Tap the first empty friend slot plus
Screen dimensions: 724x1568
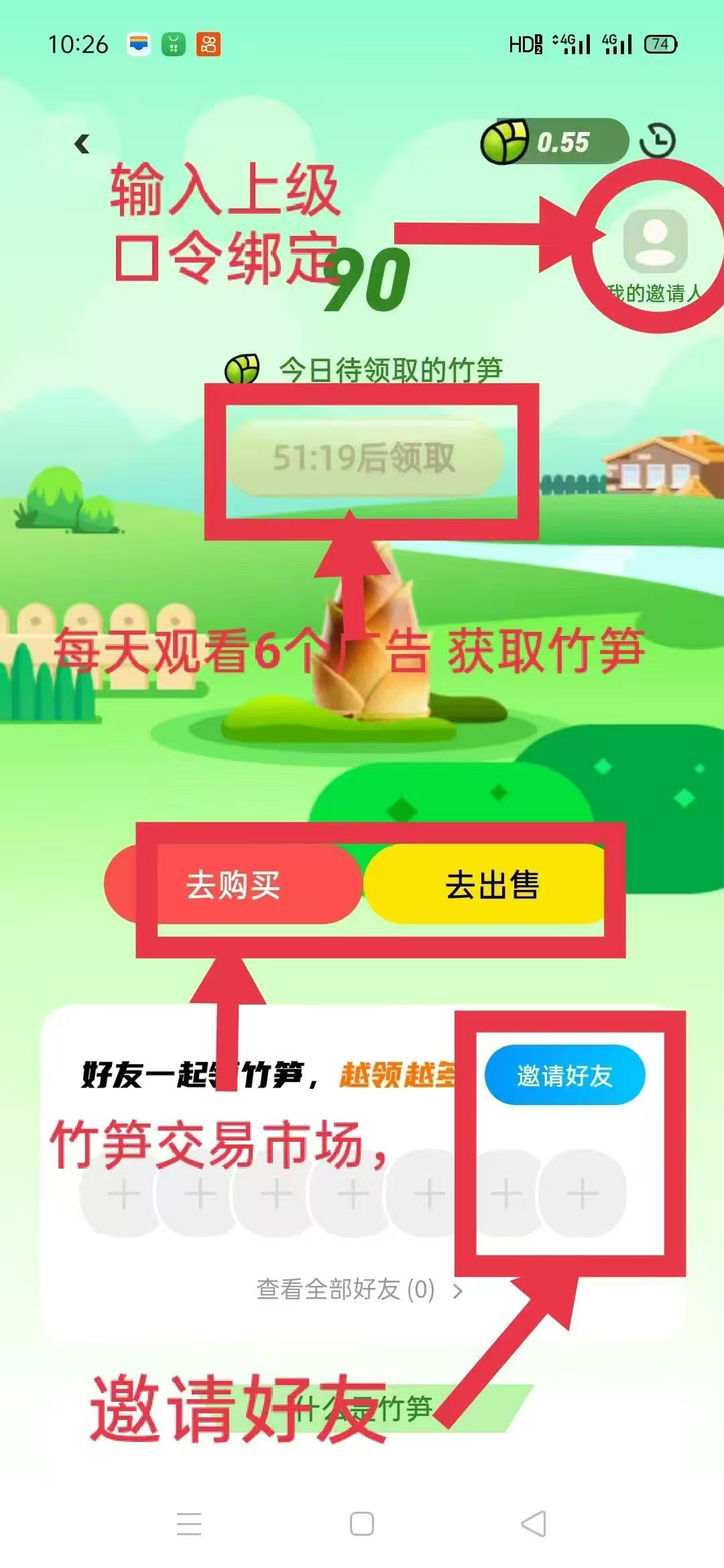pyautogui.click(x=123, y=1193)
